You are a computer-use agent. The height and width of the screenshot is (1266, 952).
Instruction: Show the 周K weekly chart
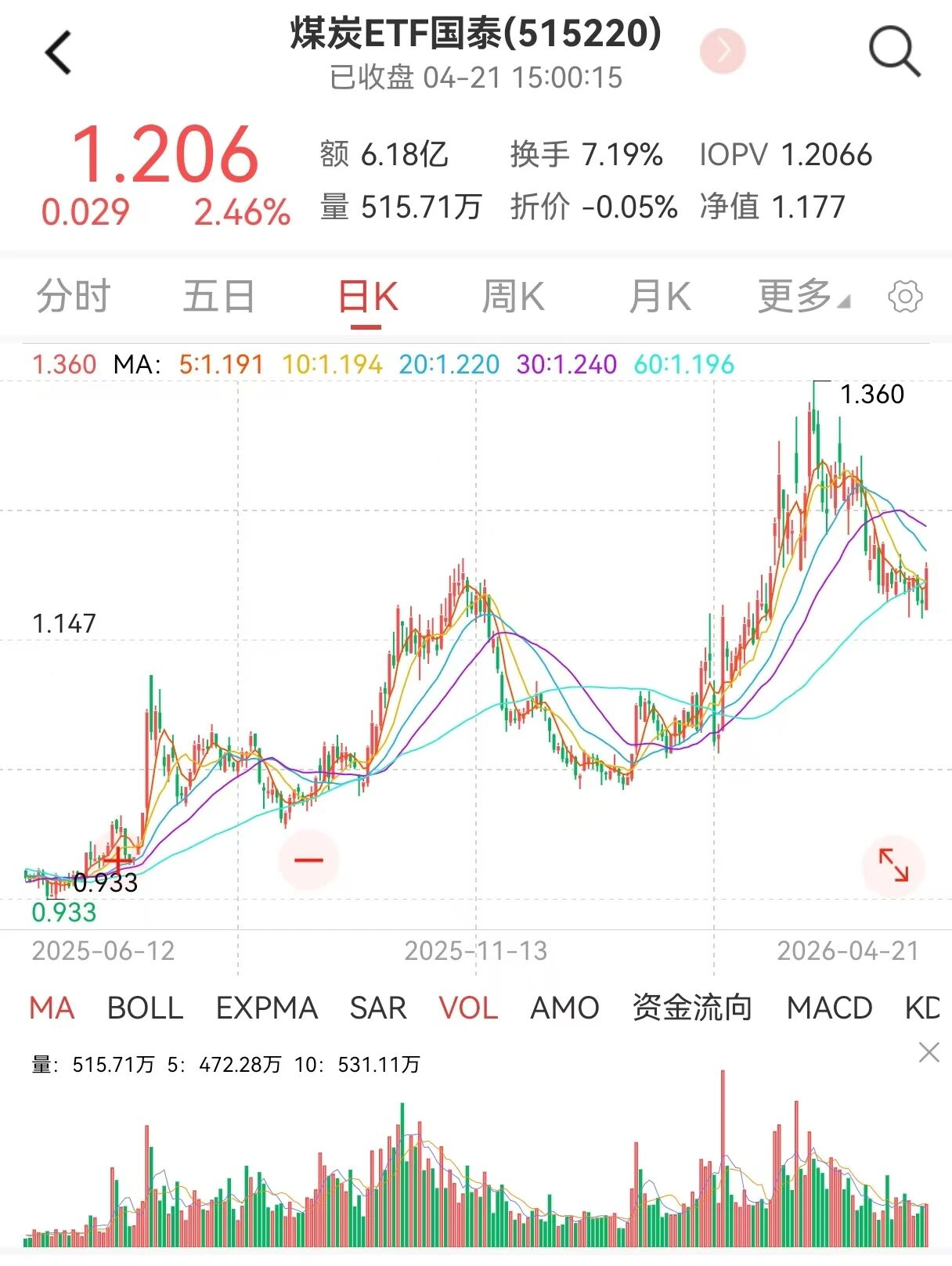click(513, 297)
